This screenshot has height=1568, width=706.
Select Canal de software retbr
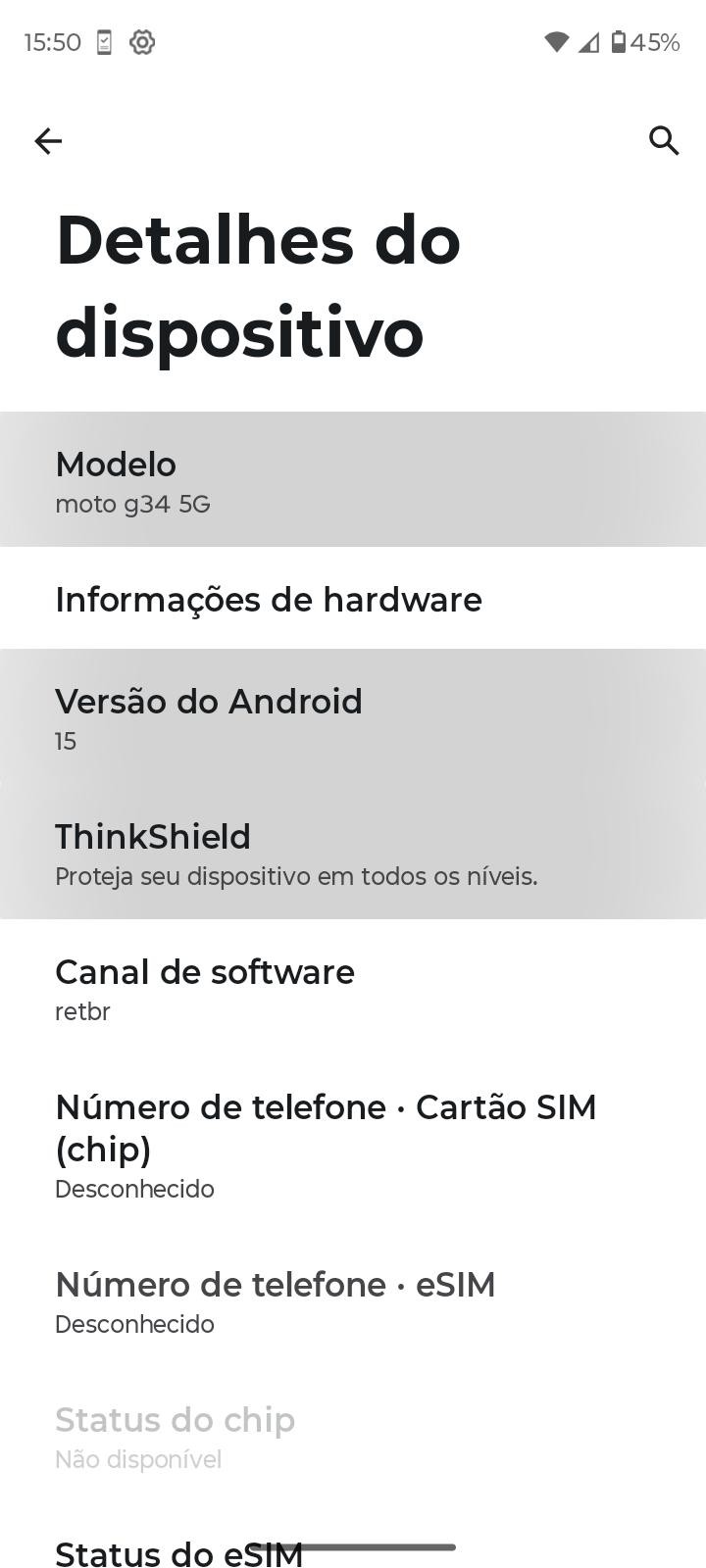point(353,989)
